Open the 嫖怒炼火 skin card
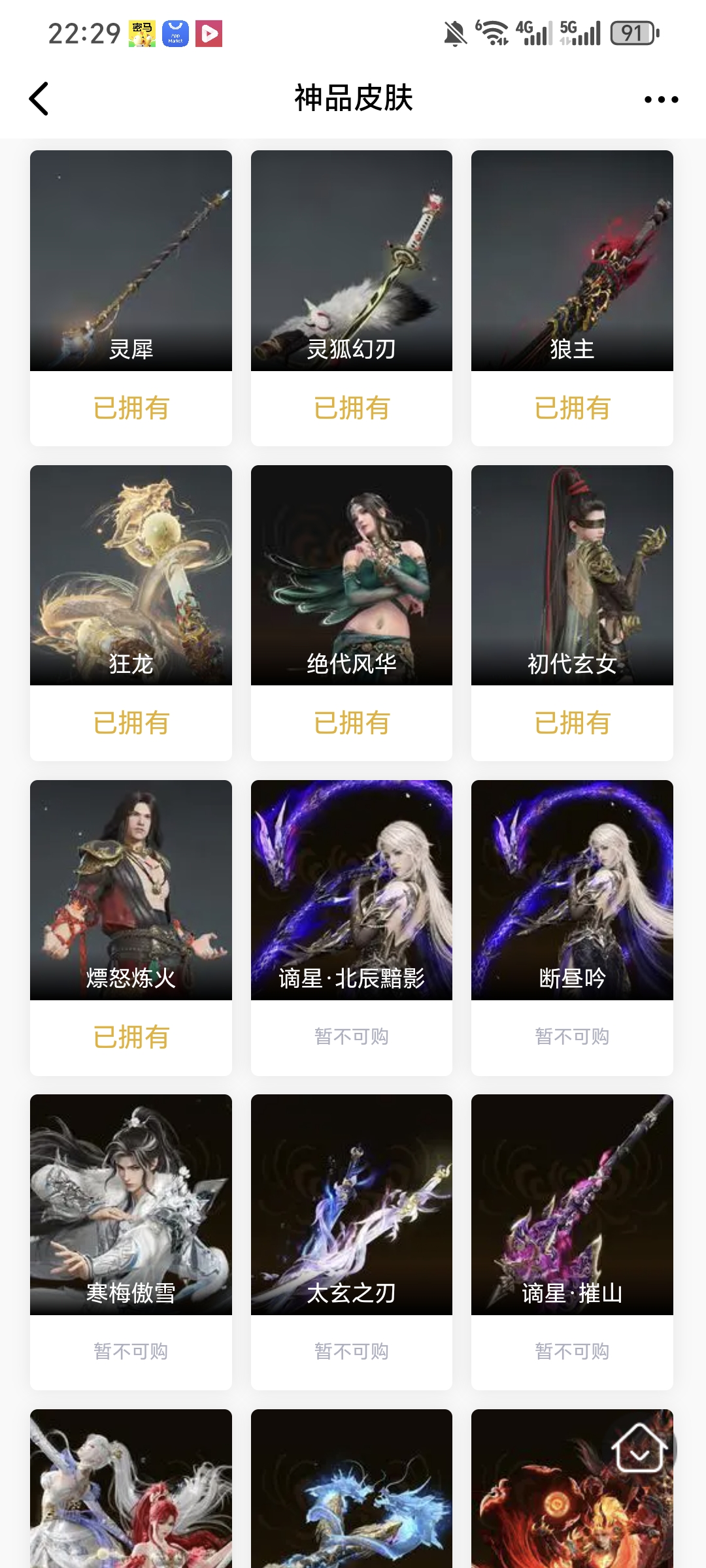The height and width of the screenshot is (1568, 706). point(131,890)
